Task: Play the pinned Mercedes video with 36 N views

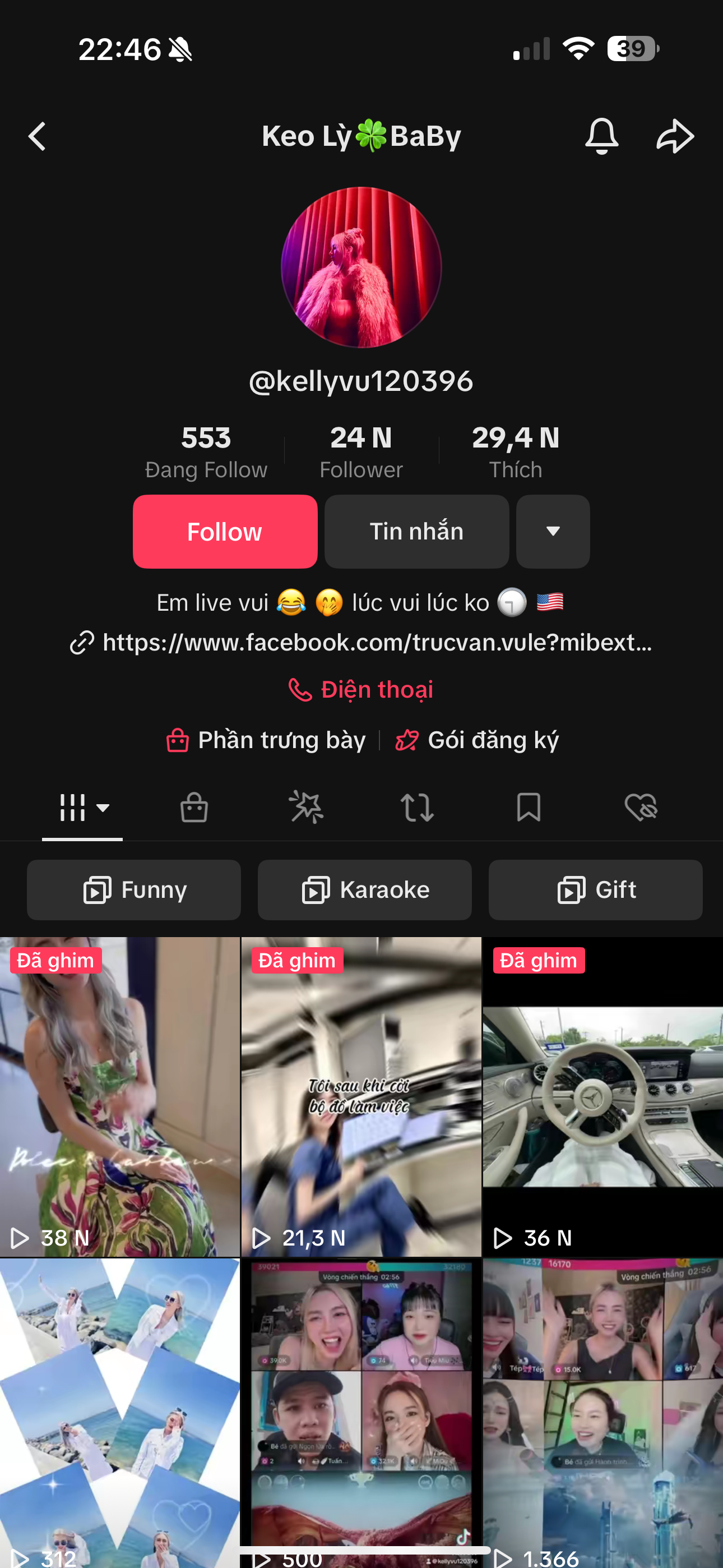Action: 602,1096
